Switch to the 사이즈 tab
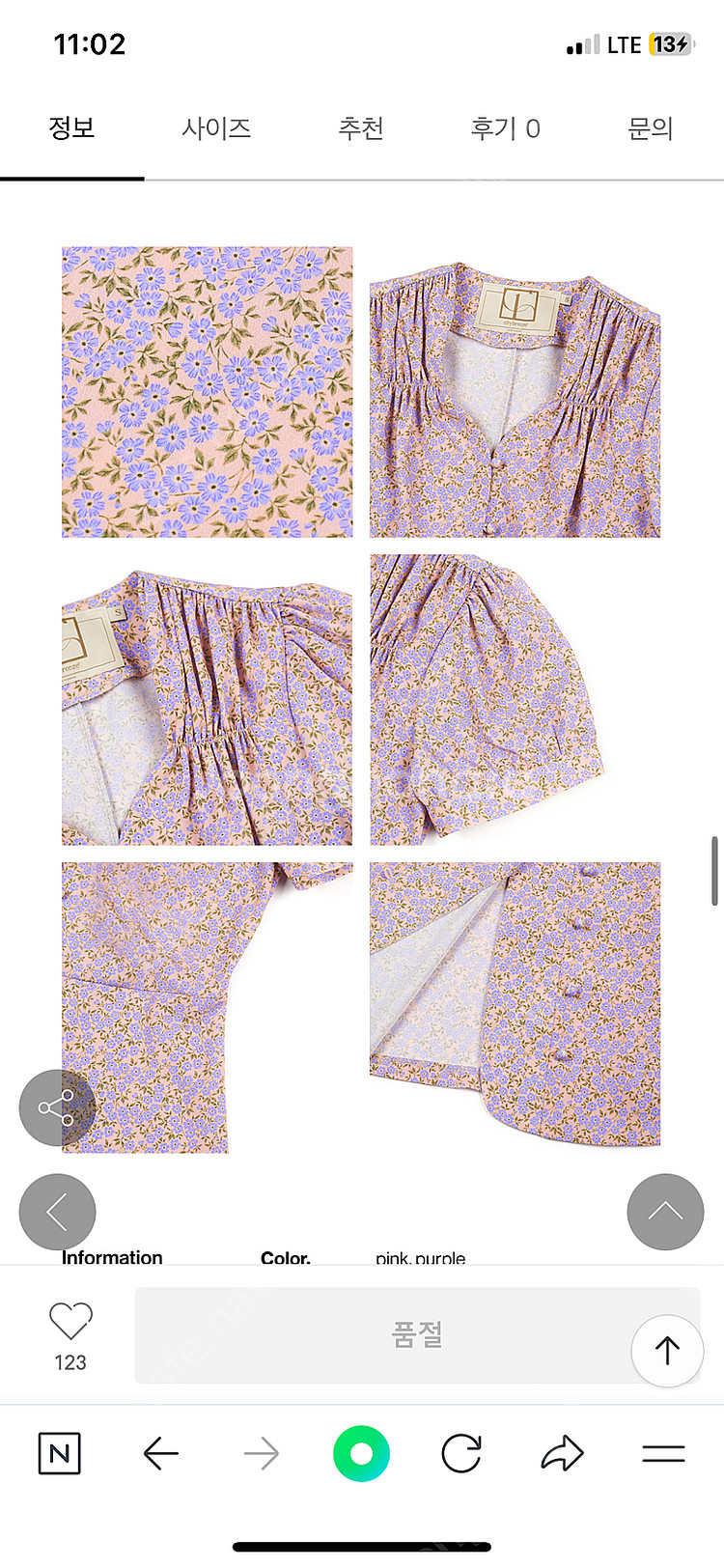The width and height of the screenshot is (724, 1568). tap(216, 128)
